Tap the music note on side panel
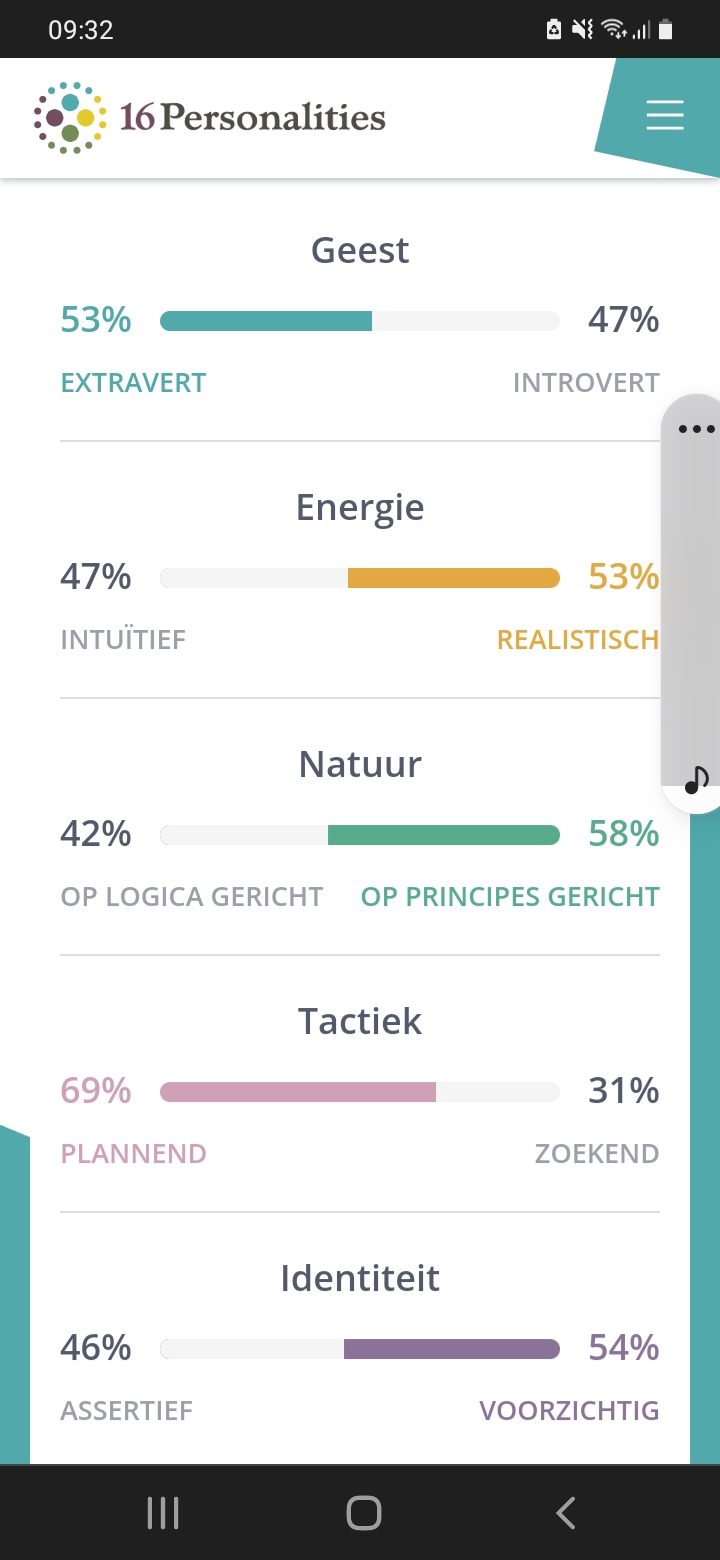This screenshot has width=720, height=1560. coord(697,780)
